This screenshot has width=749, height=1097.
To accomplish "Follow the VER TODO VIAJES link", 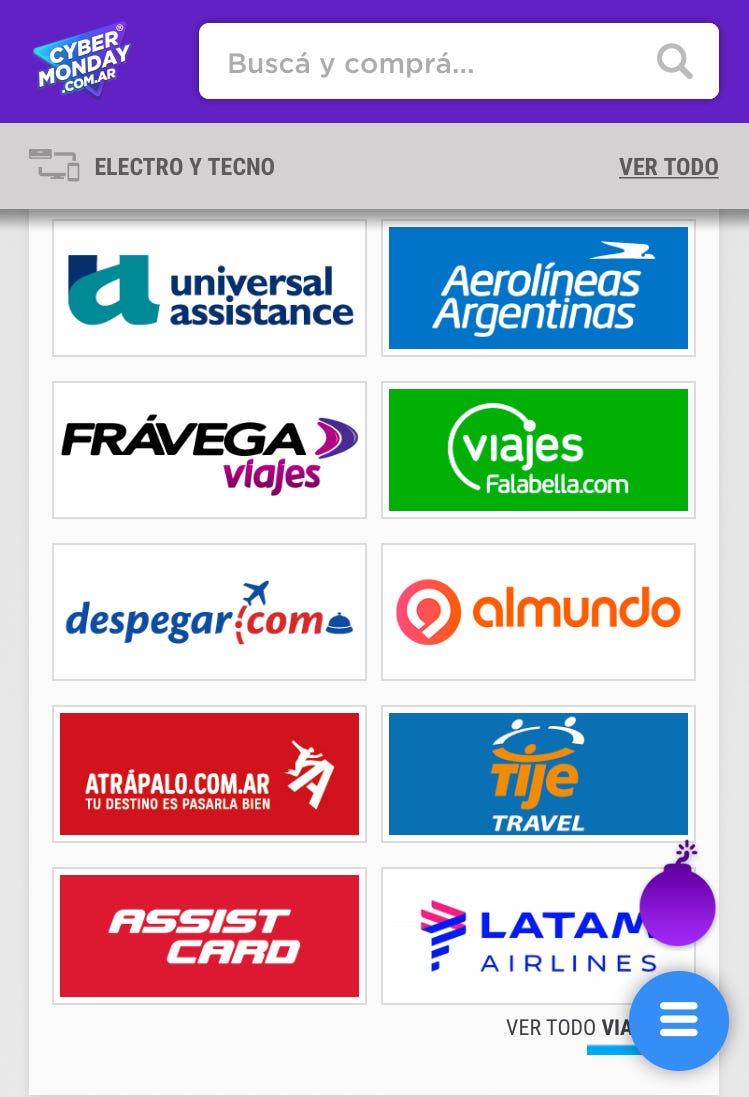I will [x=570, y=1028].
